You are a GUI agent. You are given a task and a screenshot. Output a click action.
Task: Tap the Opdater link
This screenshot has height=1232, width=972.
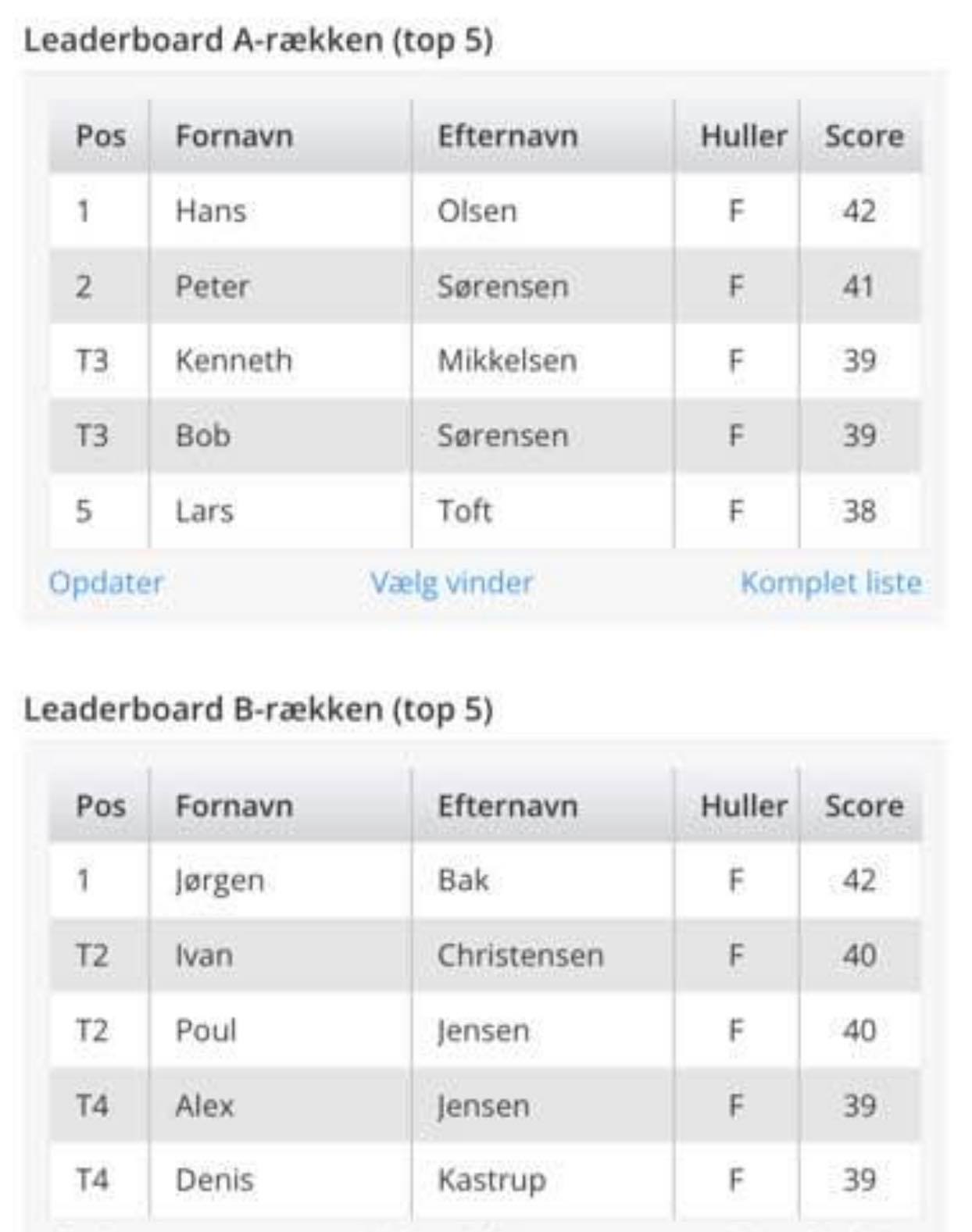[106, 583]
